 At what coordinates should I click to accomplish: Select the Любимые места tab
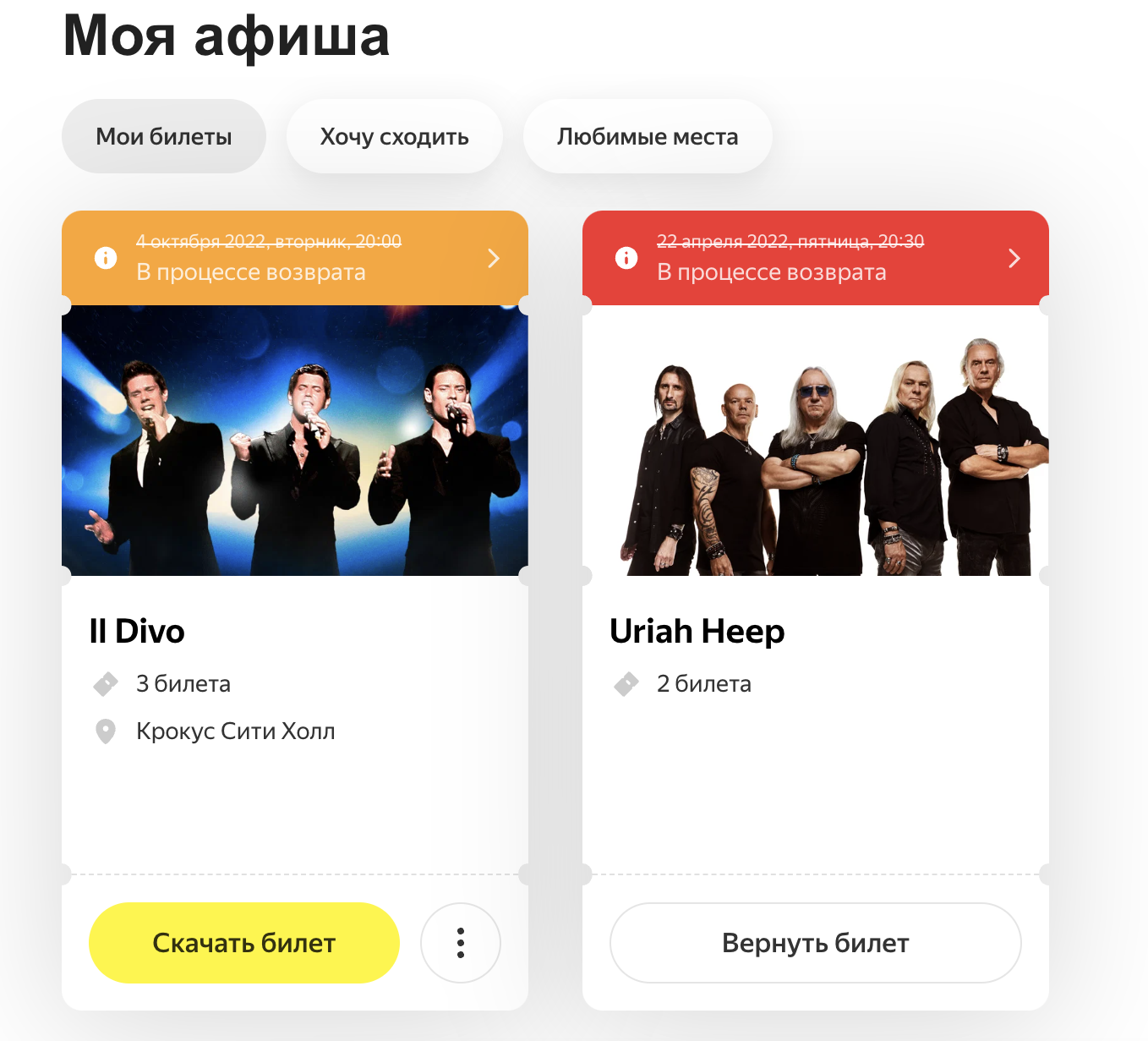(x=647, y=136)
